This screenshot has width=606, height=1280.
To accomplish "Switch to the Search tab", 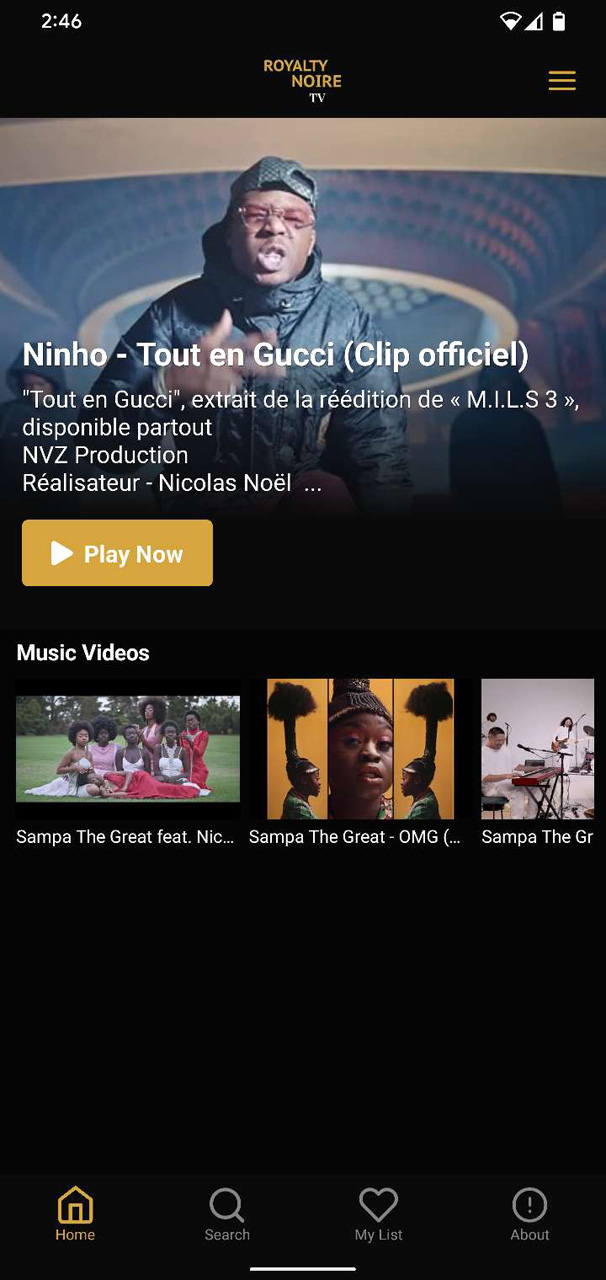I will click(227, 1215).
